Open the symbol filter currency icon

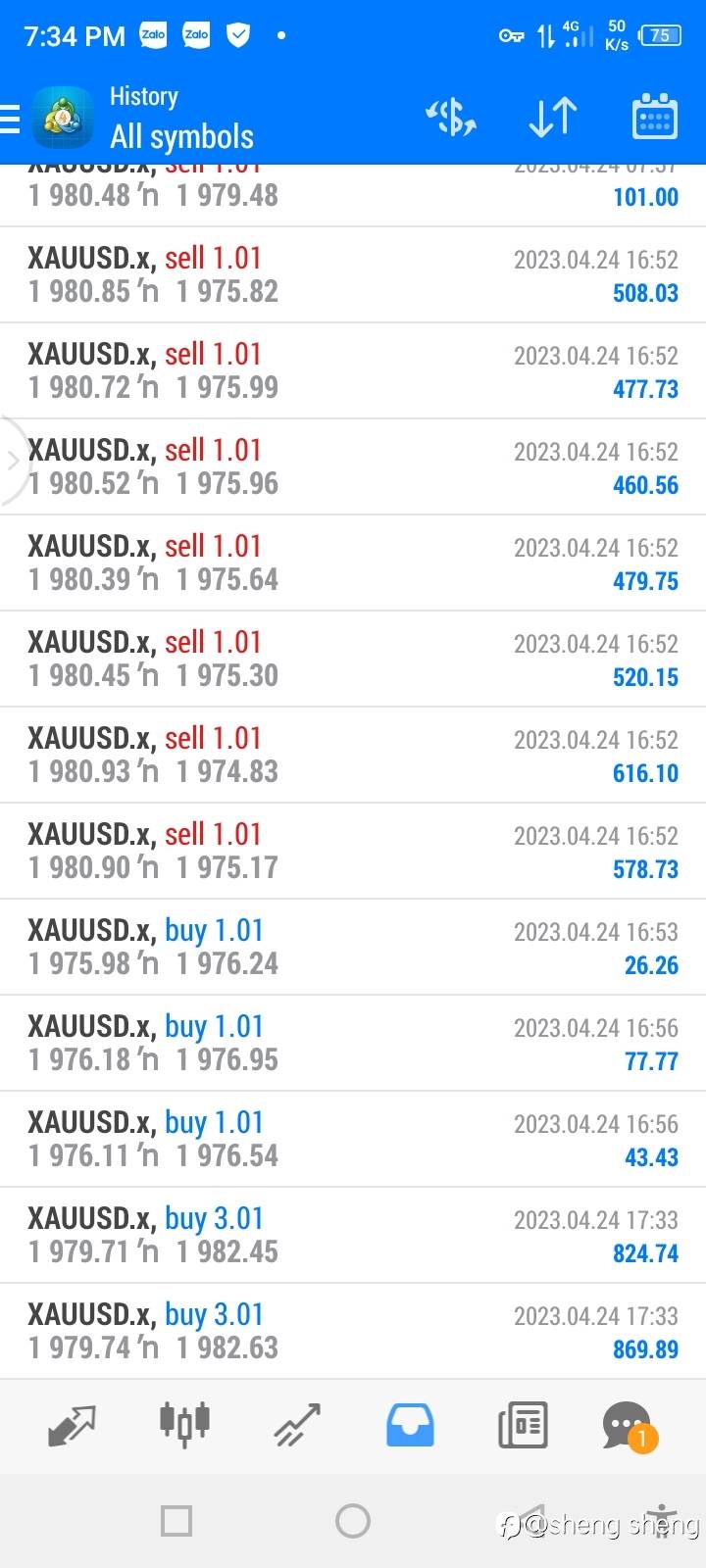451,118
